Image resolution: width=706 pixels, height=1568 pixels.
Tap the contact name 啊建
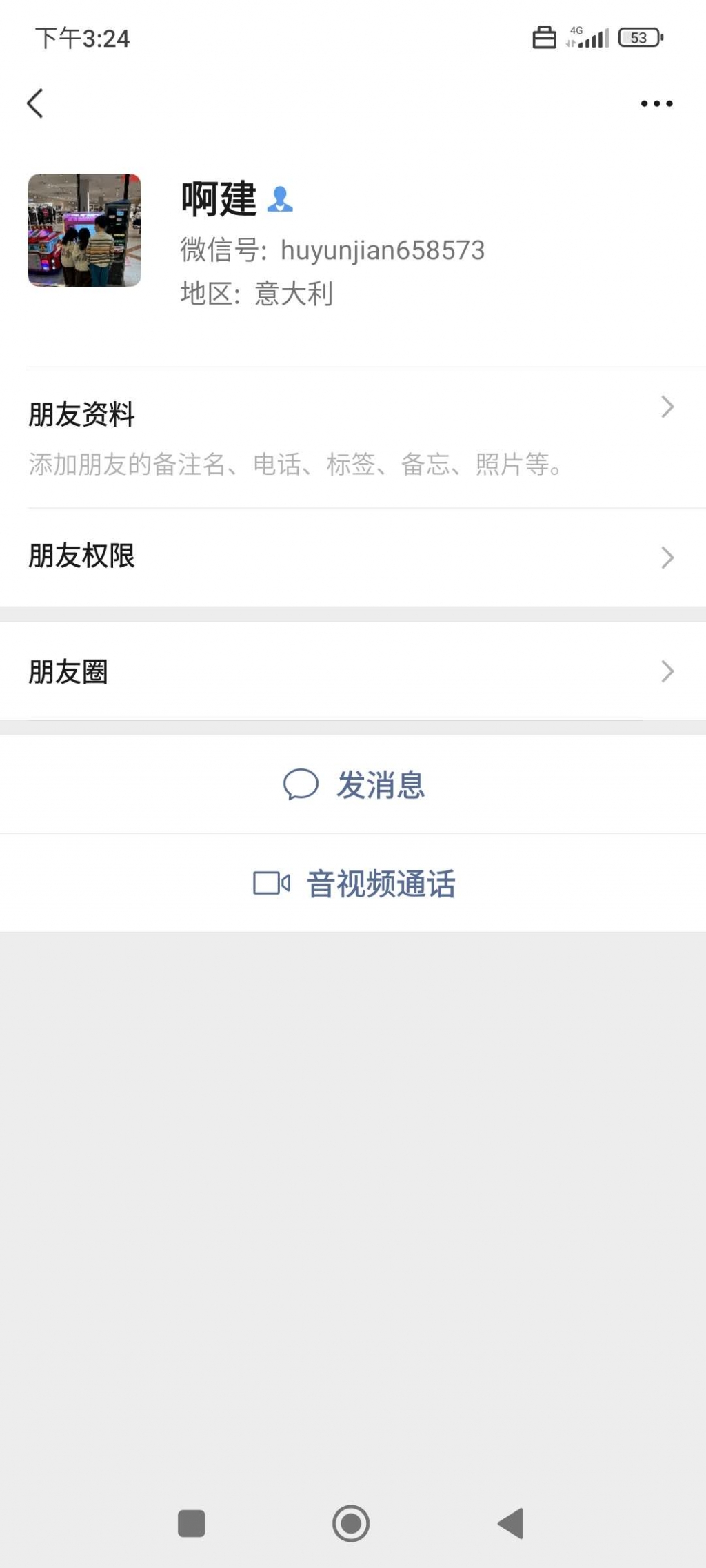(219, 200)
